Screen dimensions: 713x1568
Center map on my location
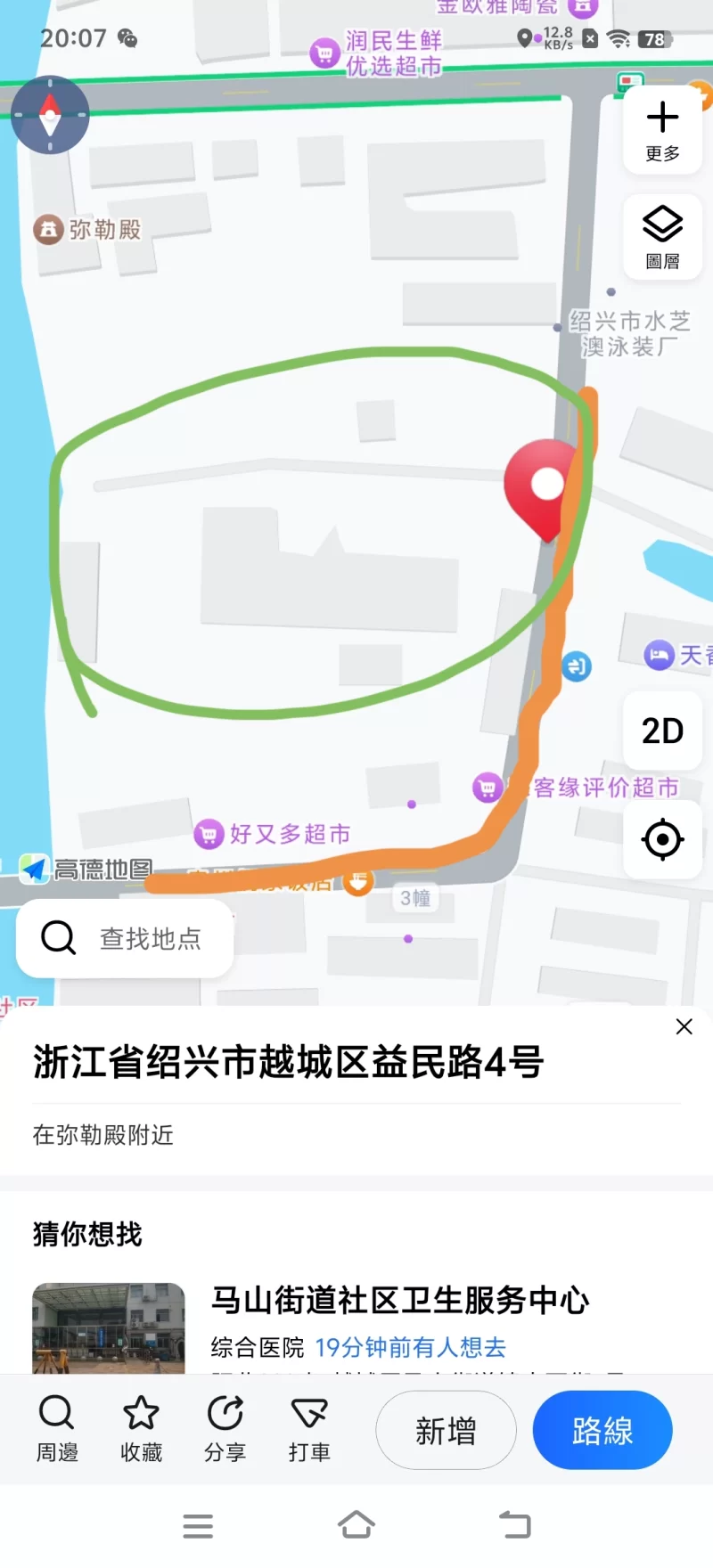tap(662, 839)
